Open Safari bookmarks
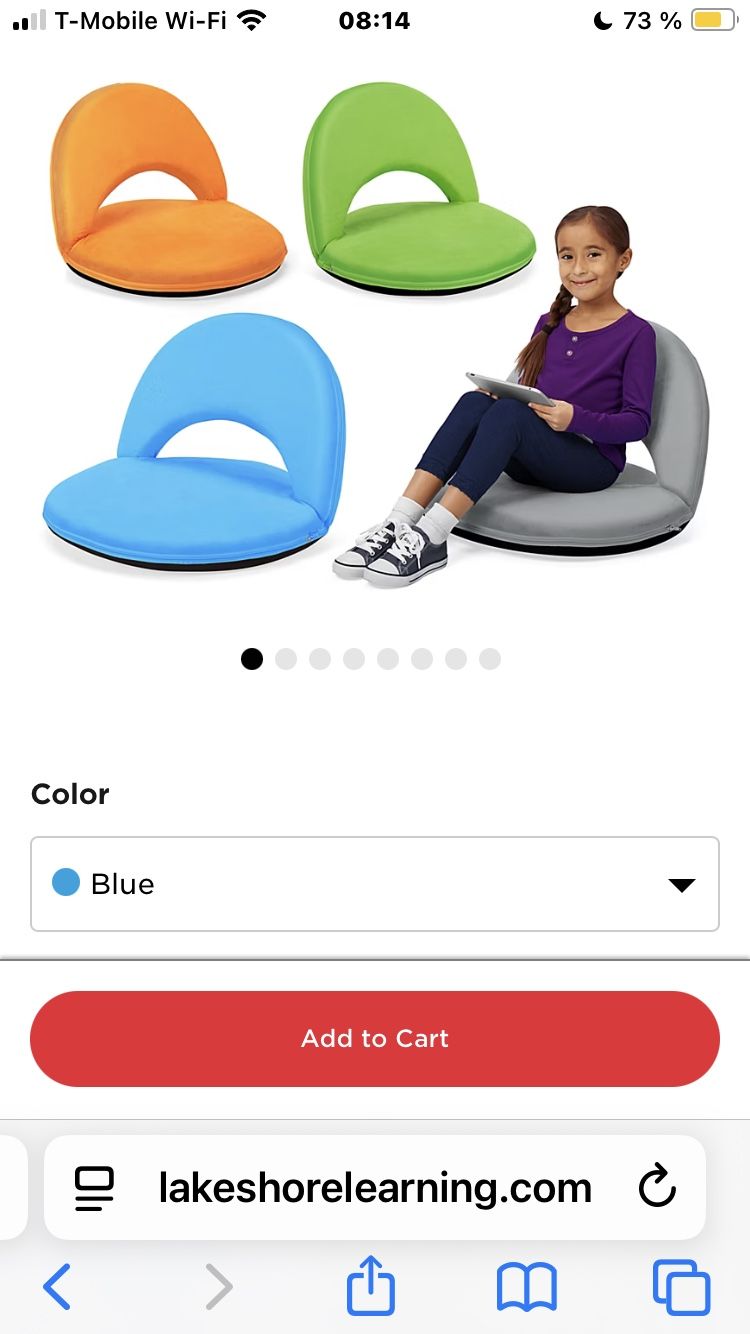 pos(526,1286)
